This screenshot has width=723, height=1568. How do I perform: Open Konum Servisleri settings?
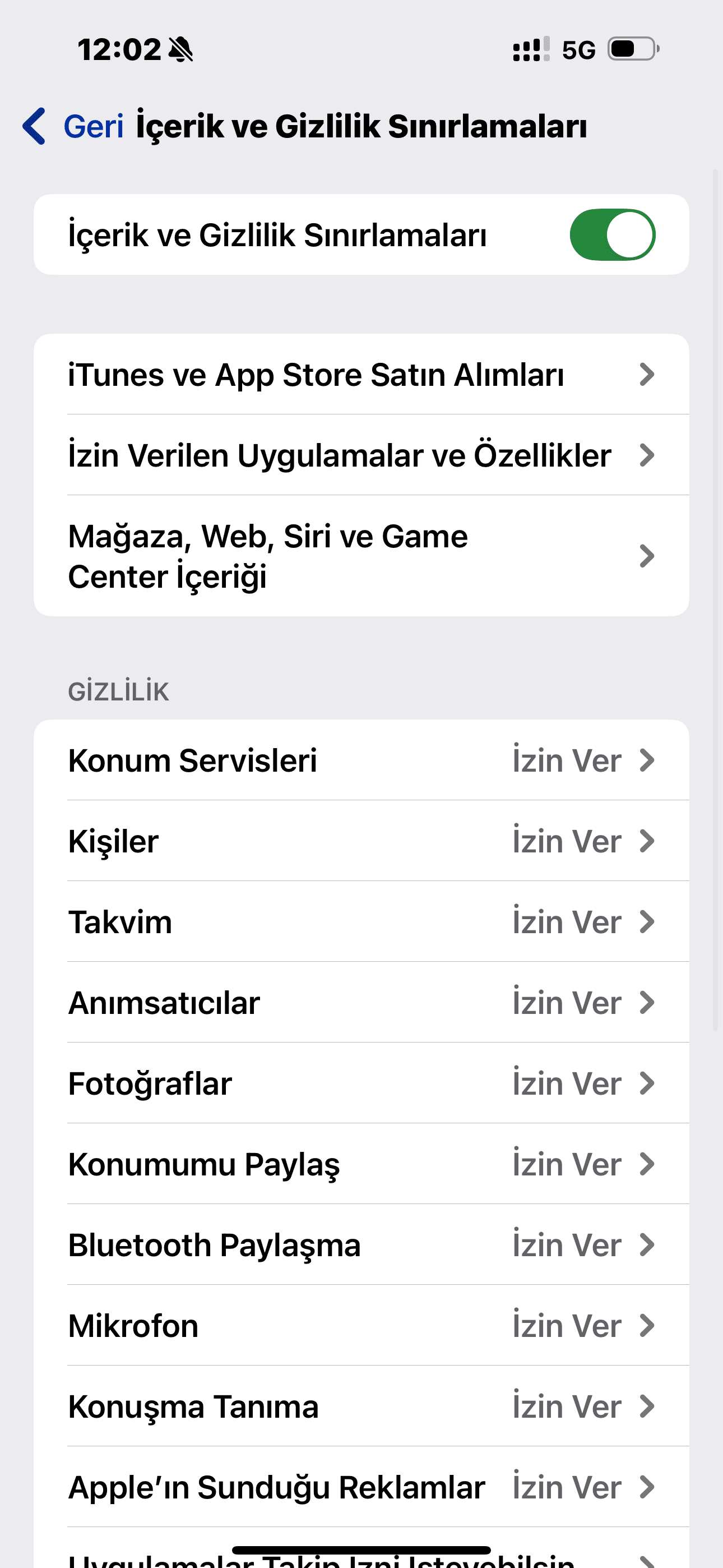click(x=361, y=760)
